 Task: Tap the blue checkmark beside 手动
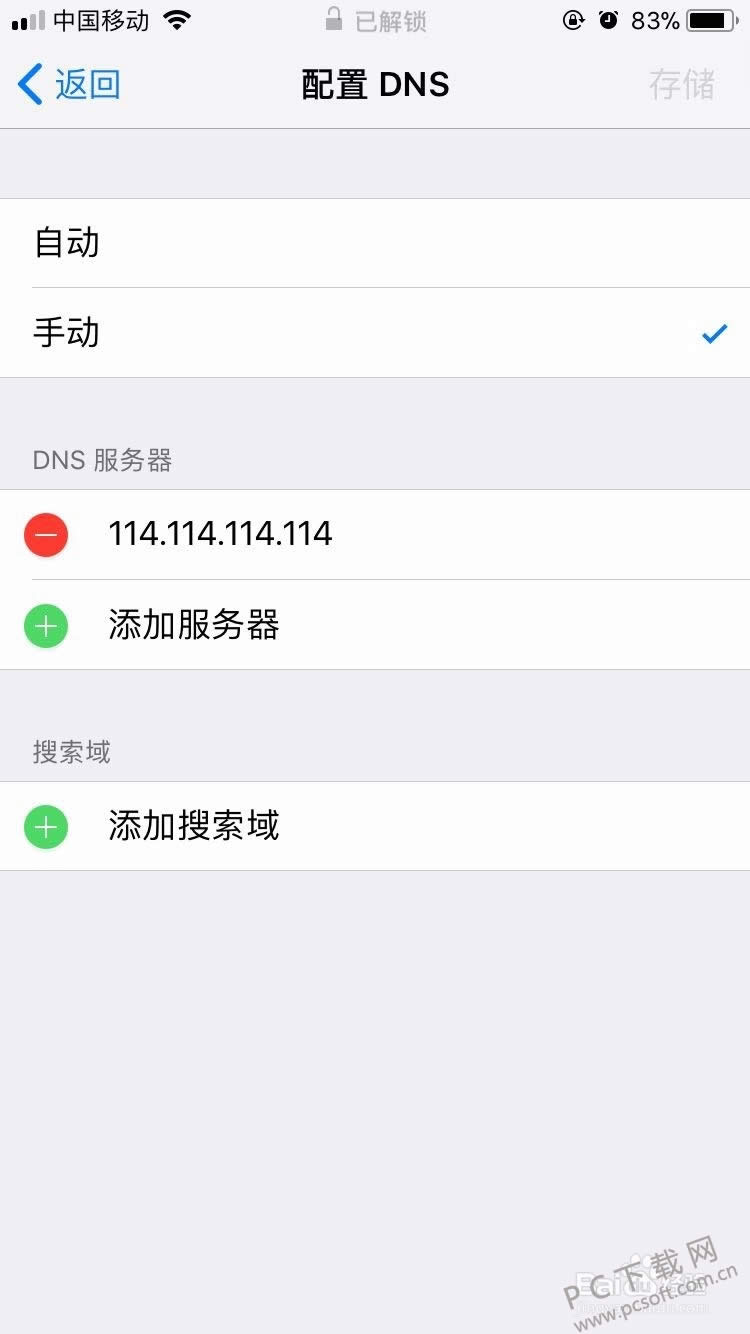pos(715,333)
